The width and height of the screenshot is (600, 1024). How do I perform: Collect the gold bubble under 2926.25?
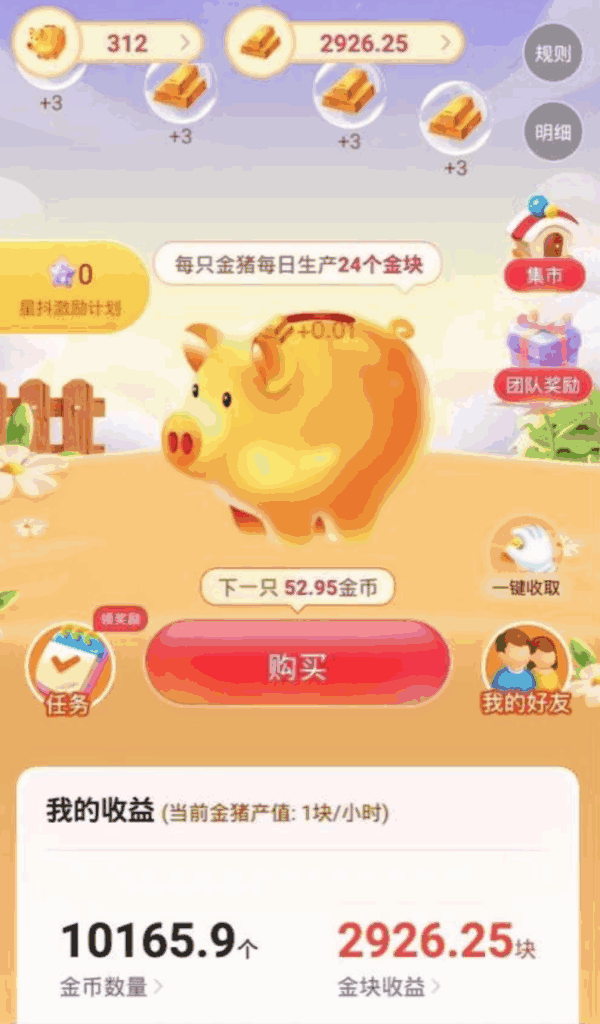(x=348, y=92)
